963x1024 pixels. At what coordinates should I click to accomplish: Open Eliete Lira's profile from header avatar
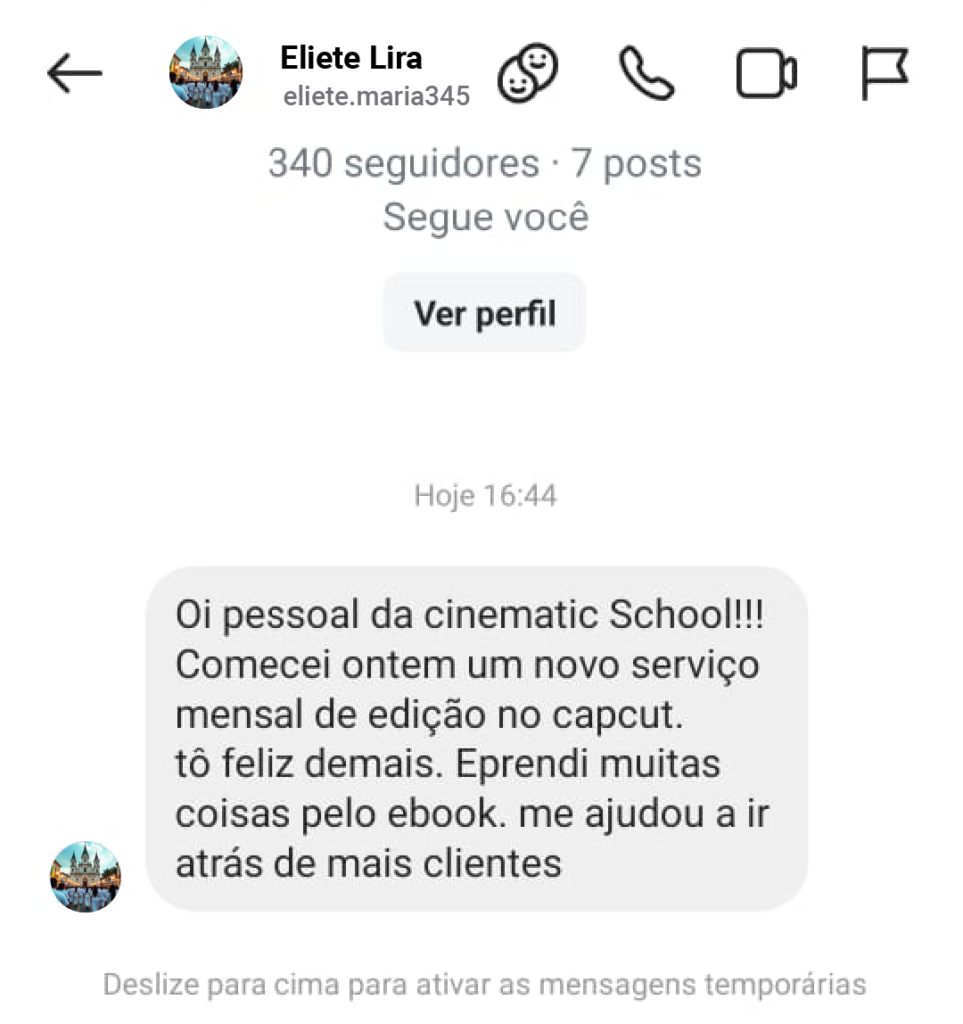(x=204, y=73)
